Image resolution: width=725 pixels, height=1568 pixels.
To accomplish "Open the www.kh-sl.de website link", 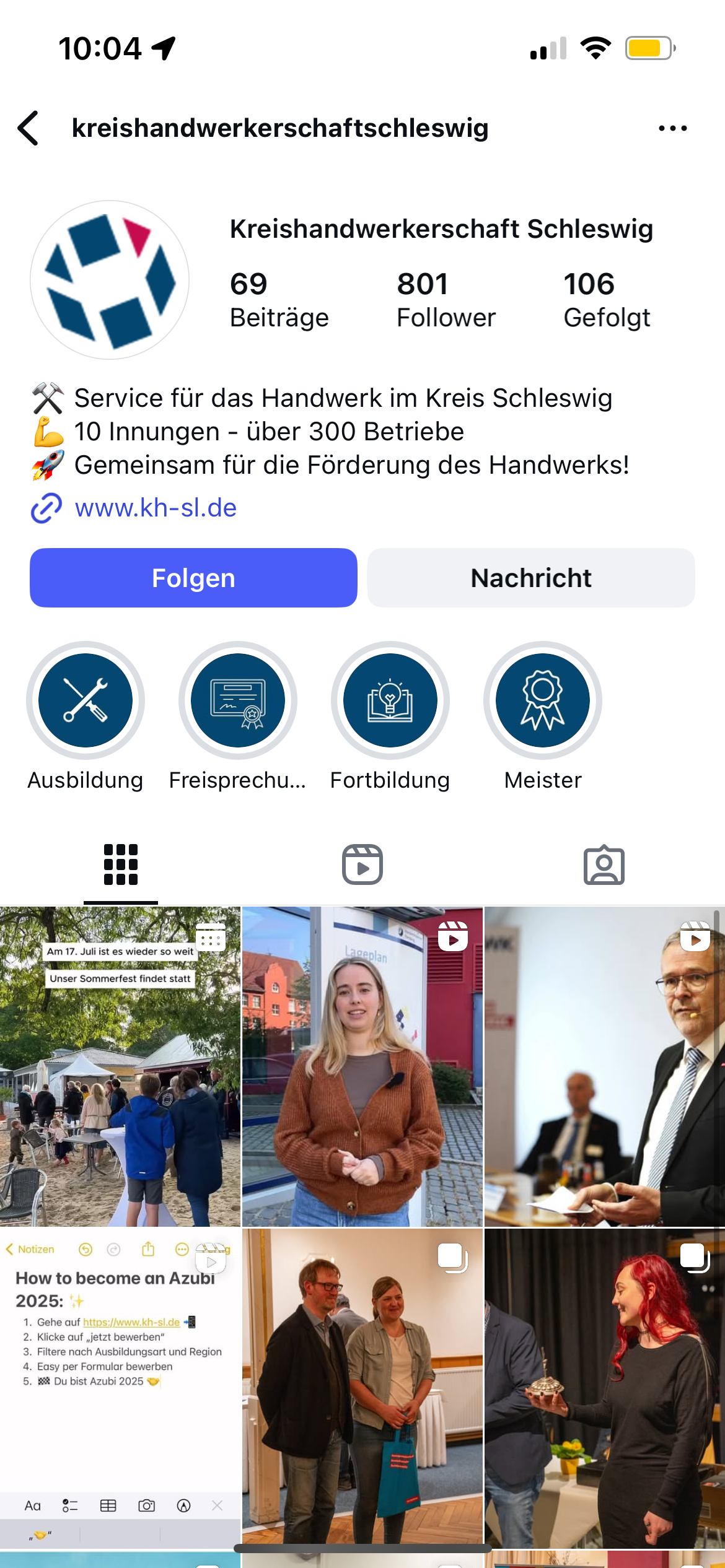I will click(x=155, y=508).
